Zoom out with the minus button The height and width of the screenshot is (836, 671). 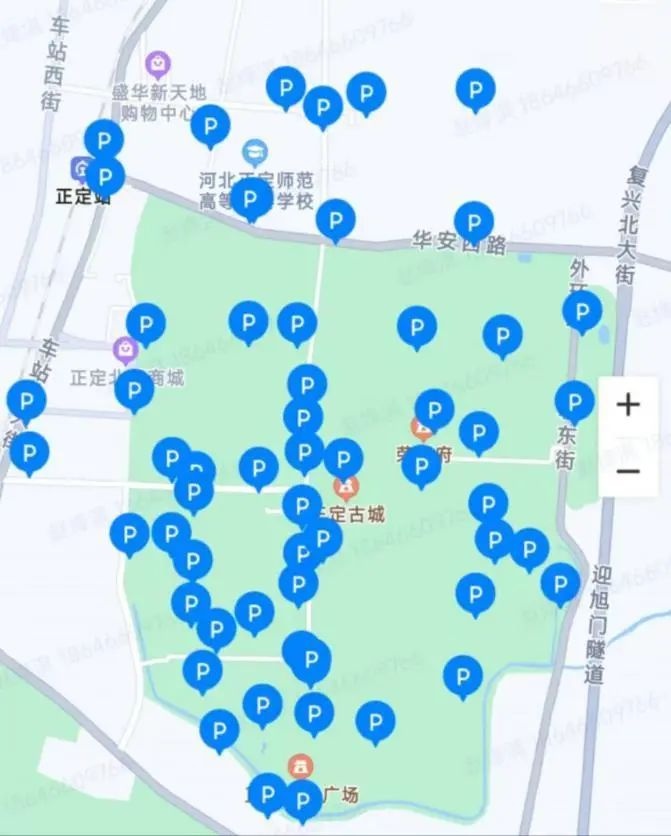click(x=628, y=471)
